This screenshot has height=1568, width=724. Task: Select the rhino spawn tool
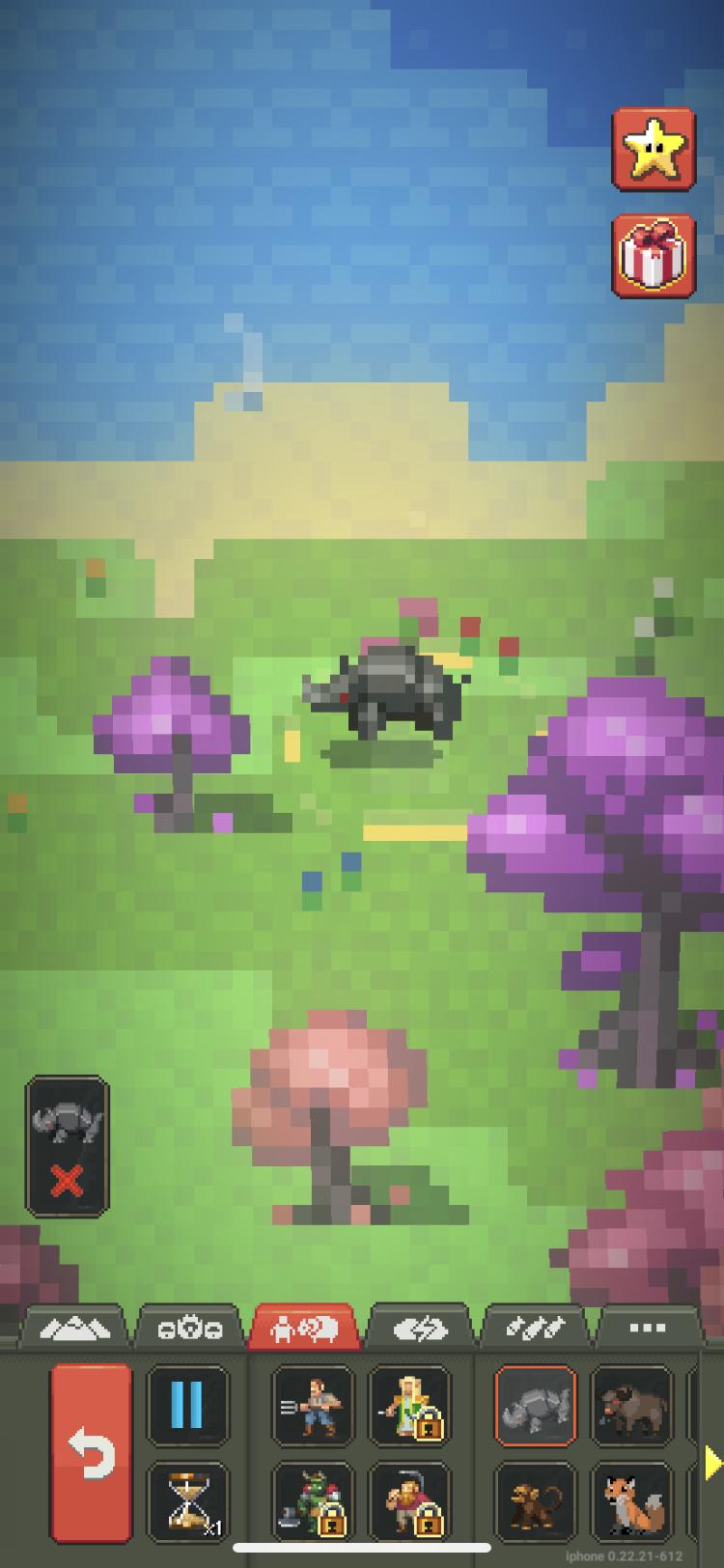(x=535, y=1405)
